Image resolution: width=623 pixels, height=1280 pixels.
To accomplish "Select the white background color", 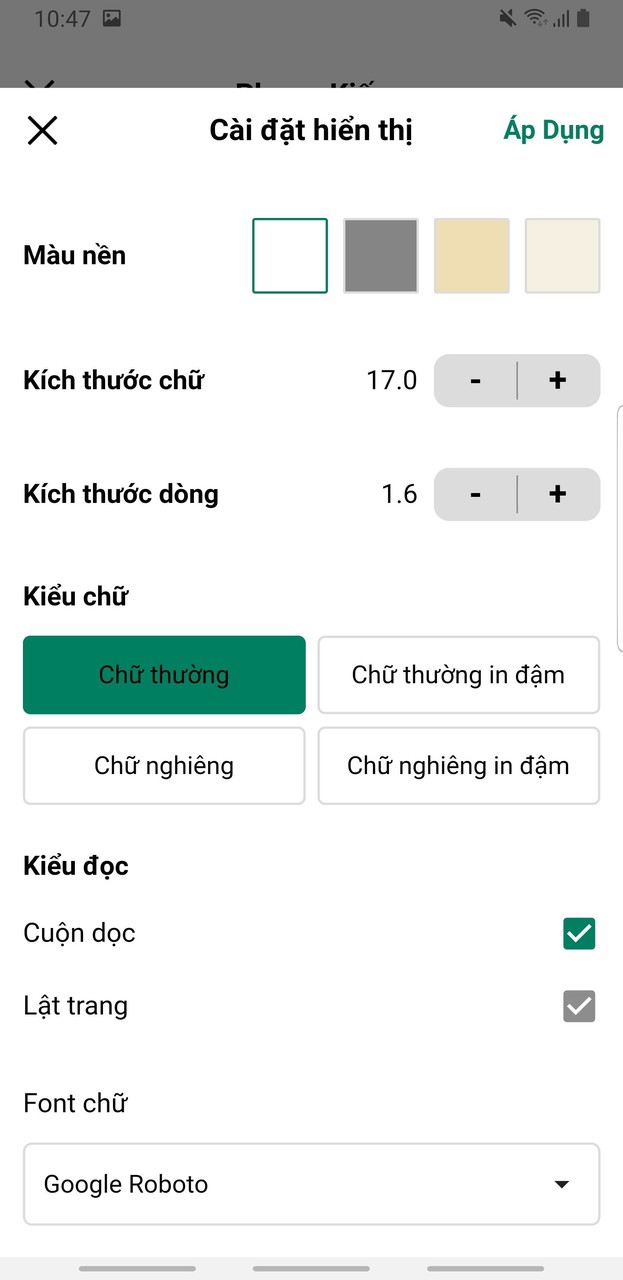I will point(290,256).
